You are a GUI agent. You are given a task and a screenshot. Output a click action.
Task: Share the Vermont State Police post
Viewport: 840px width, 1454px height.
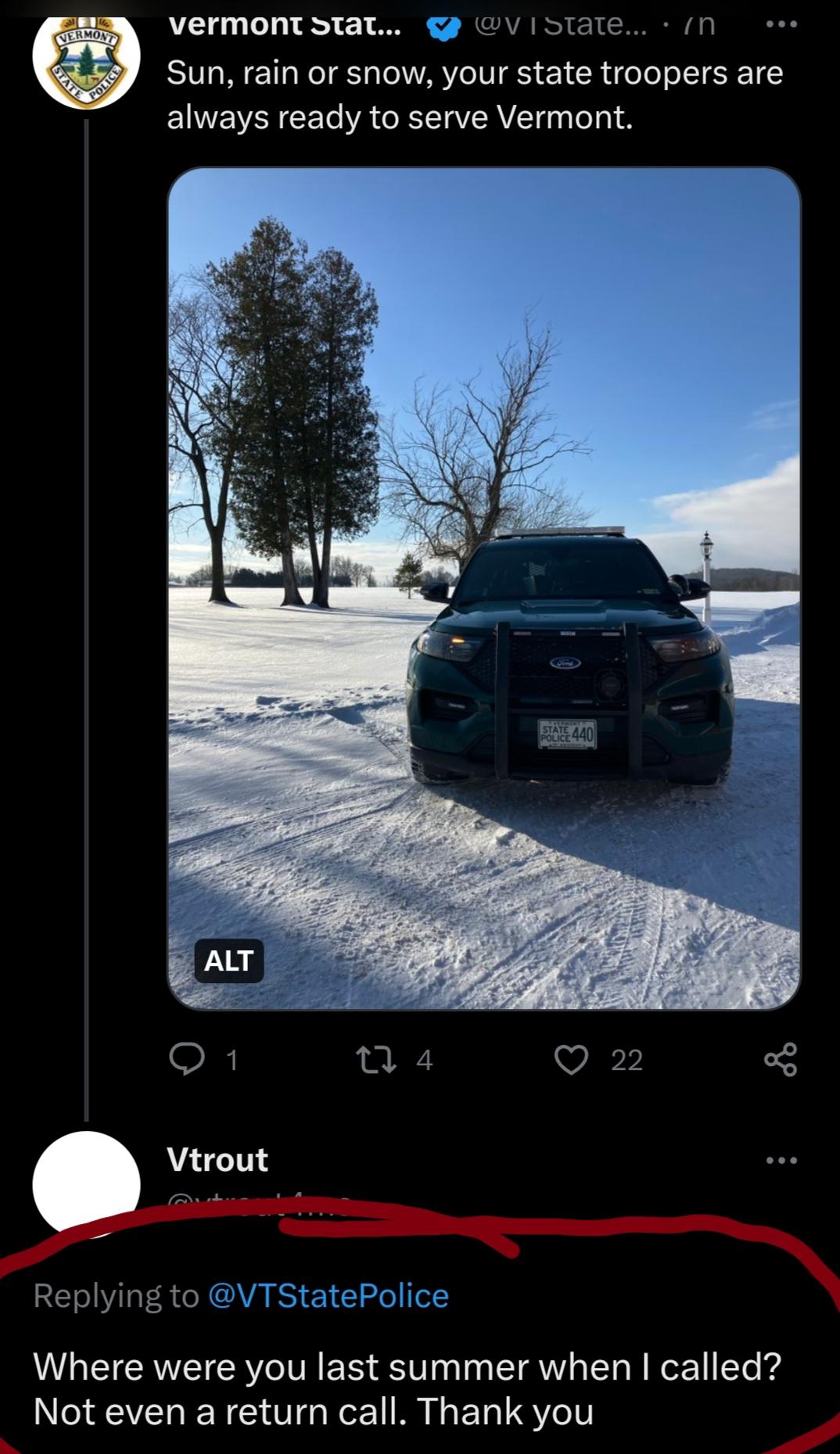pos(781,1060)
